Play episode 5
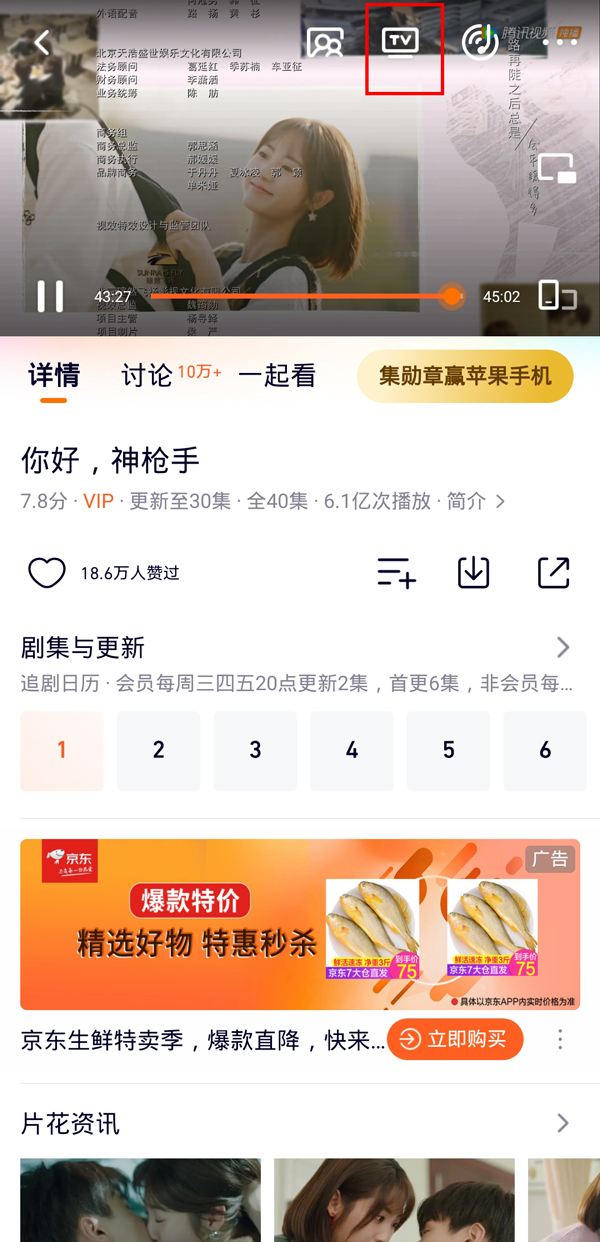This screenshot has height=1242, width=600. 448,751
